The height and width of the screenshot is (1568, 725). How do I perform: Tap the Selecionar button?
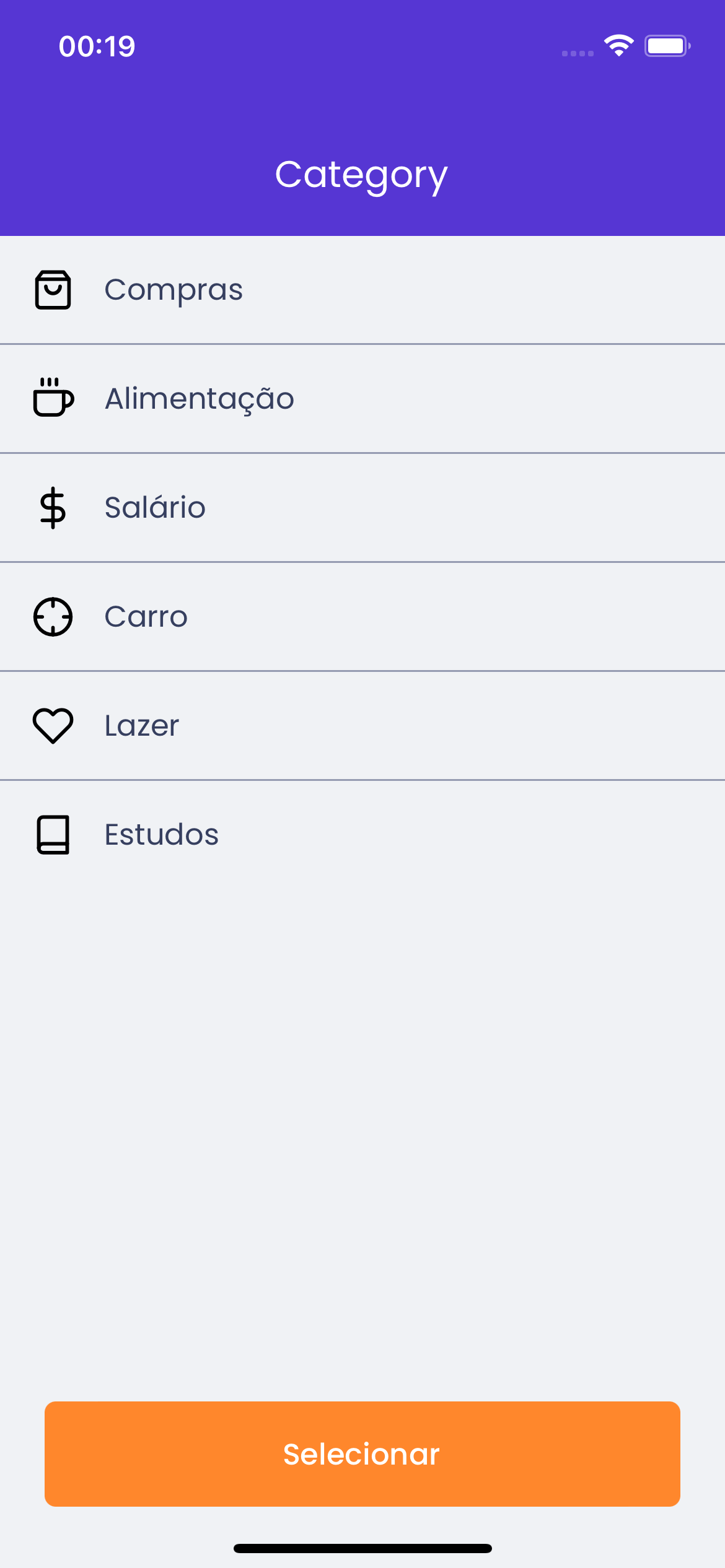point(362,1453)
